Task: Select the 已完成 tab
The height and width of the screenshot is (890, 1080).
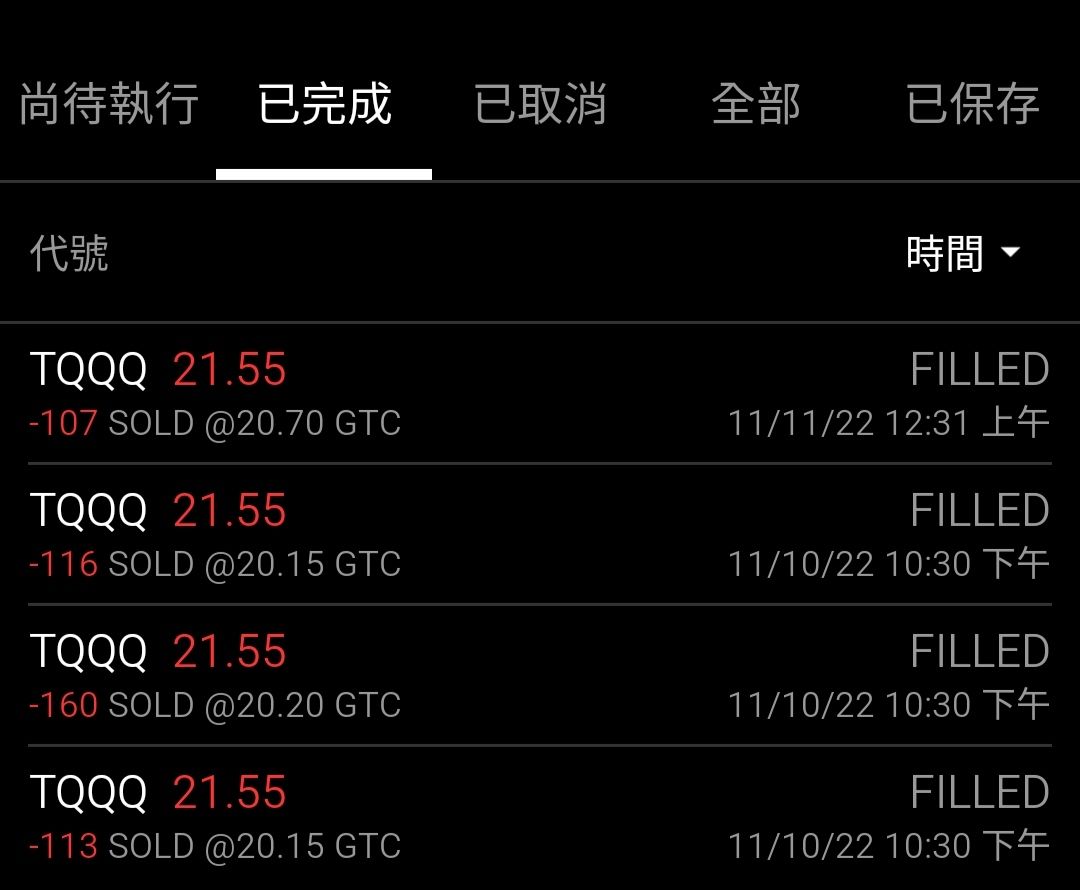Action: pyautogui.click(x=324, y=105)
